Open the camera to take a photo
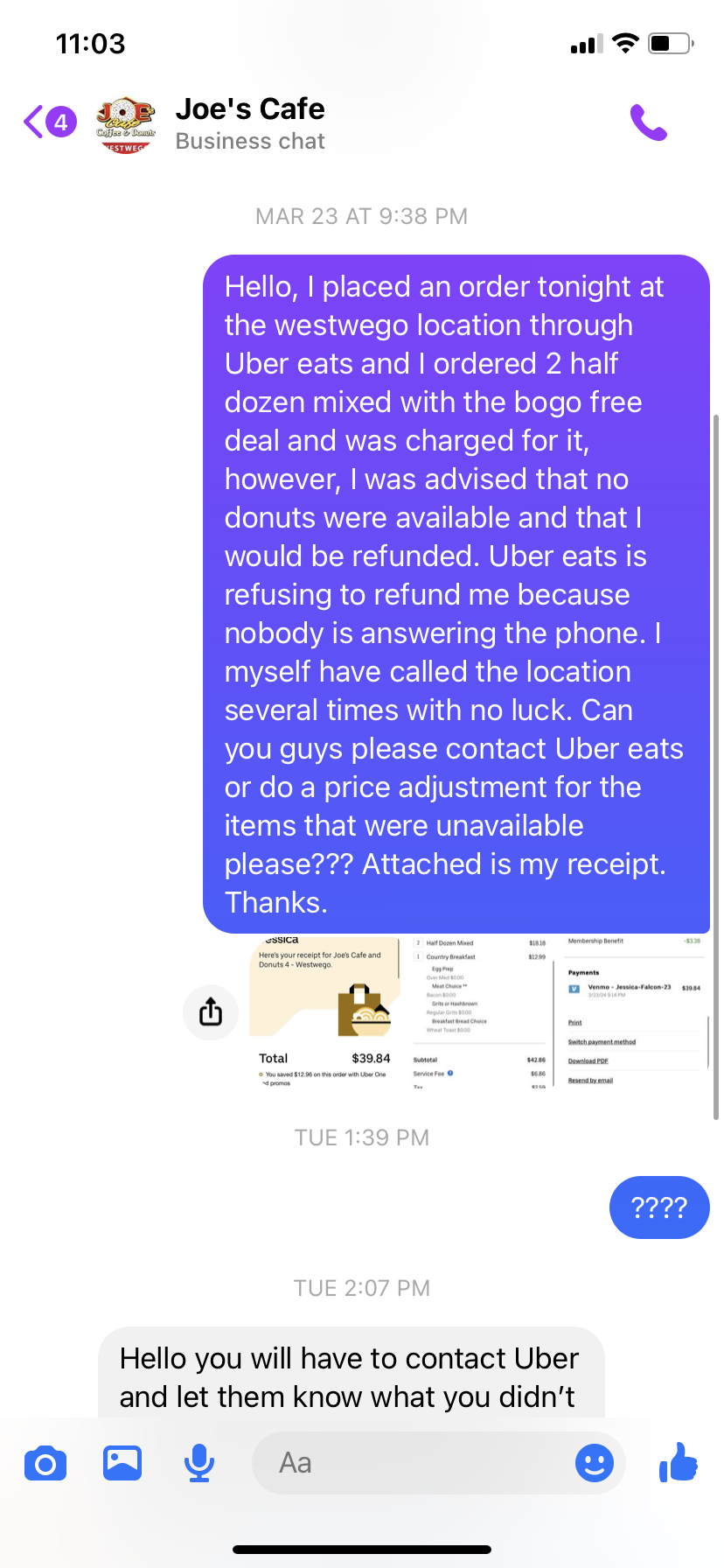This screenshot has width=724, height=1568. (45, 1463)
